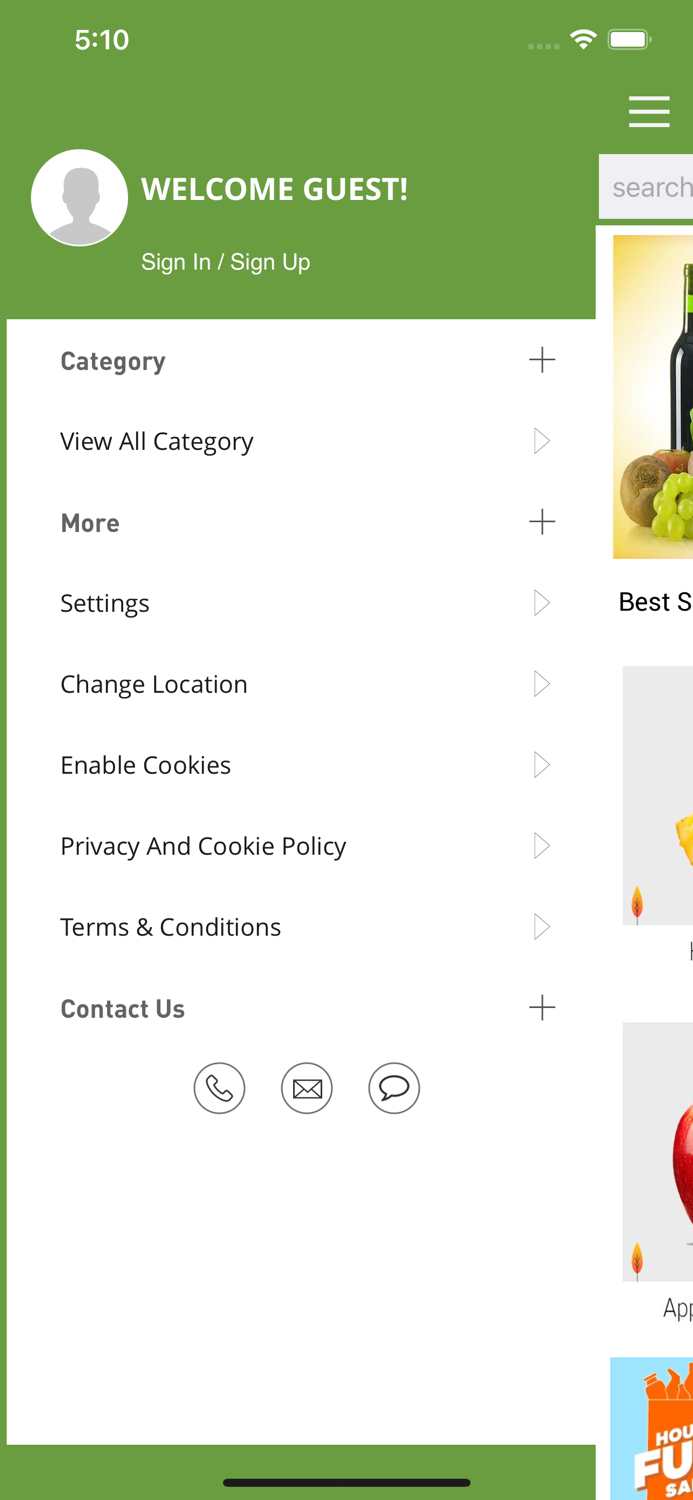Toggle the More section plus icon
The width and height of the screenshot is (693, 1500).
coord(542,522)
